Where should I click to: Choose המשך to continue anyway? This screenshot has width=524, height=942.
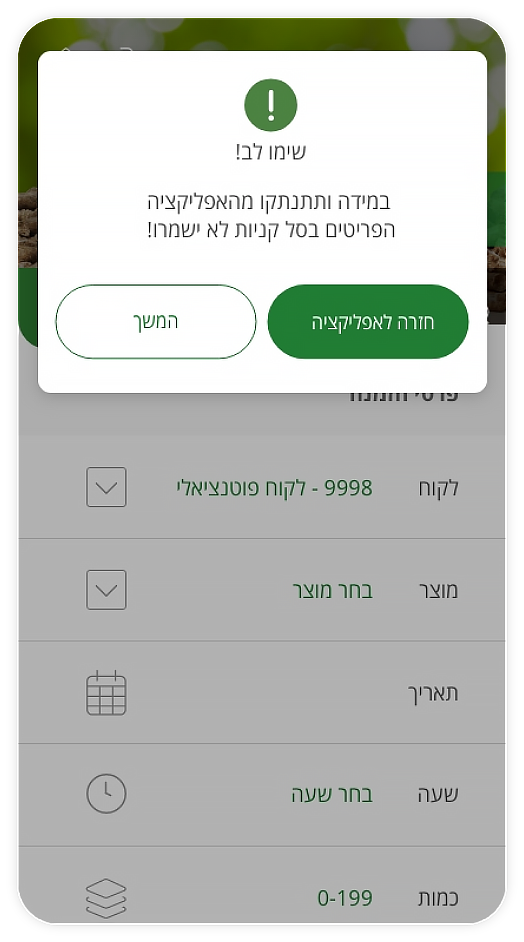click(x=156, y=322)
